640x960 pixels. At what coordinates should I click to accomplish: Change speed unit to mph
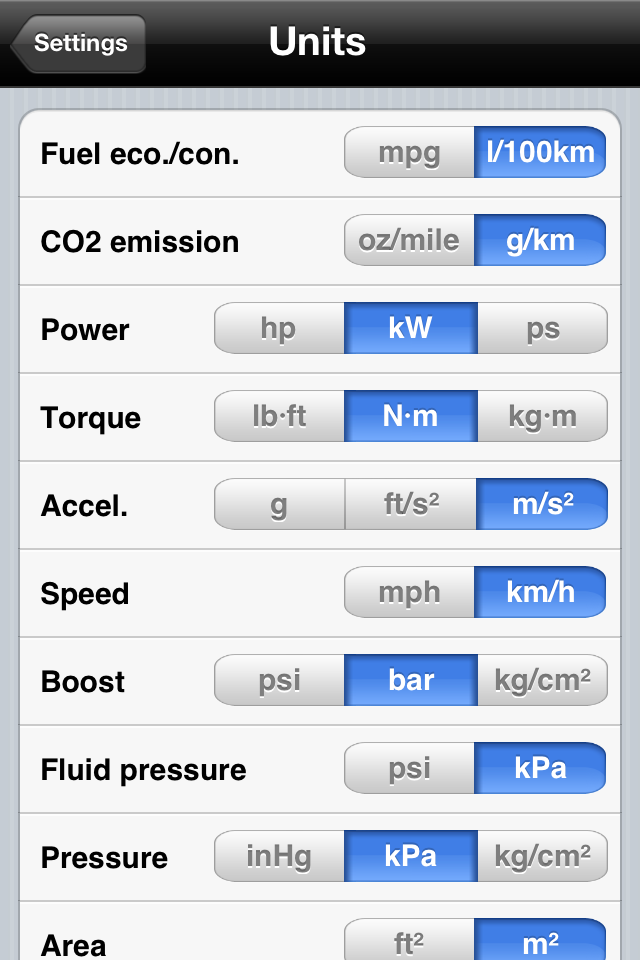(x=409, y=593)
